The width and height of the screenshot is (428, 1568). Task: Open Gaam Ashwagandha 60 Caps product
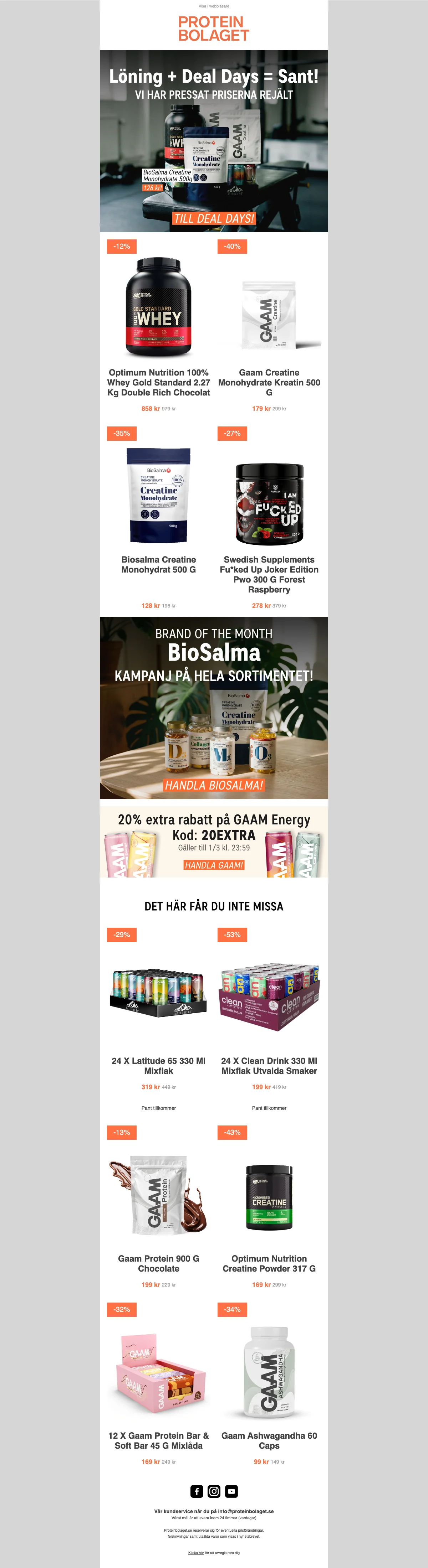pos(269,1440)
